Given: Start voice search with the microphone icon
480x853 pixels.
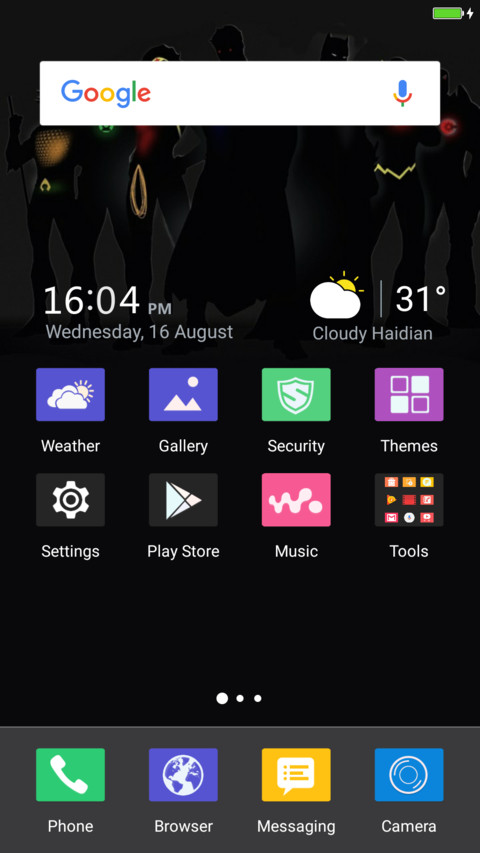Looking at the screenshot, I should click(x=402, y=93).
